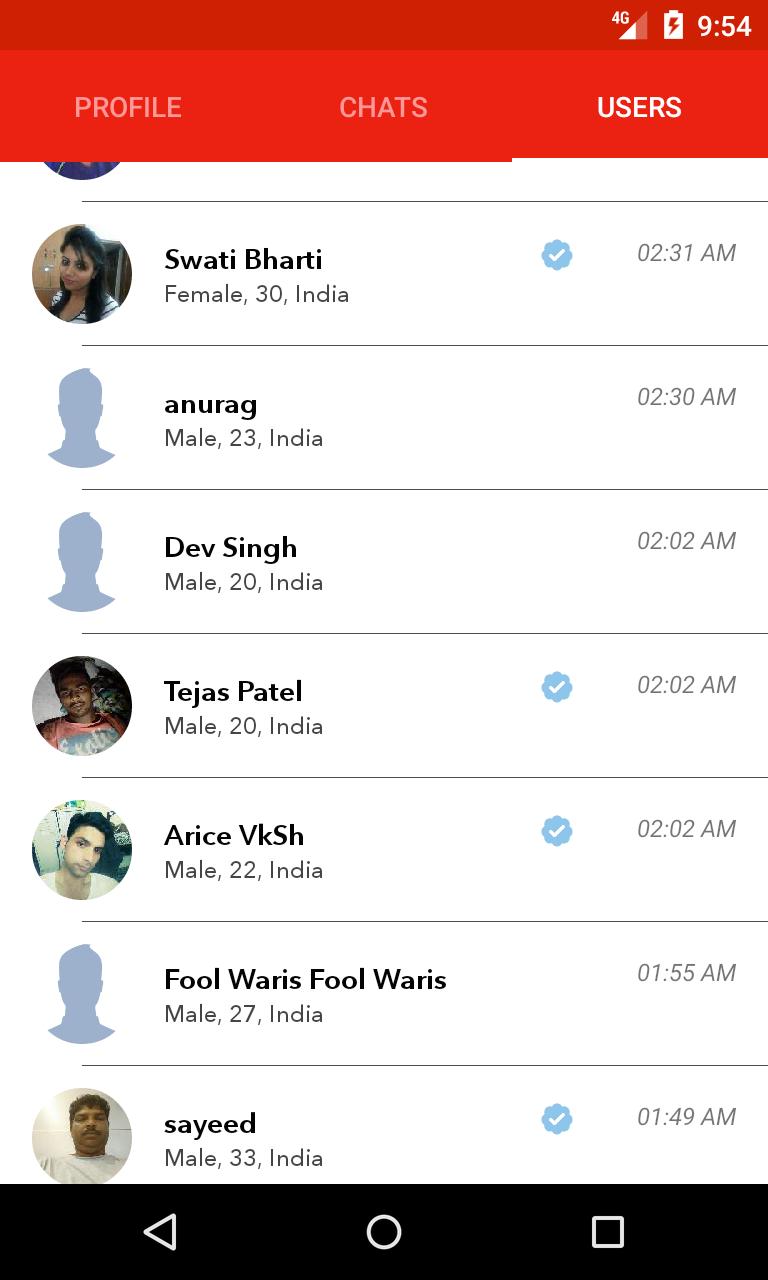The width and height of the screenshot is (768, 1280).
Task: Switch to the Profile tab
Action: [128, 107]
